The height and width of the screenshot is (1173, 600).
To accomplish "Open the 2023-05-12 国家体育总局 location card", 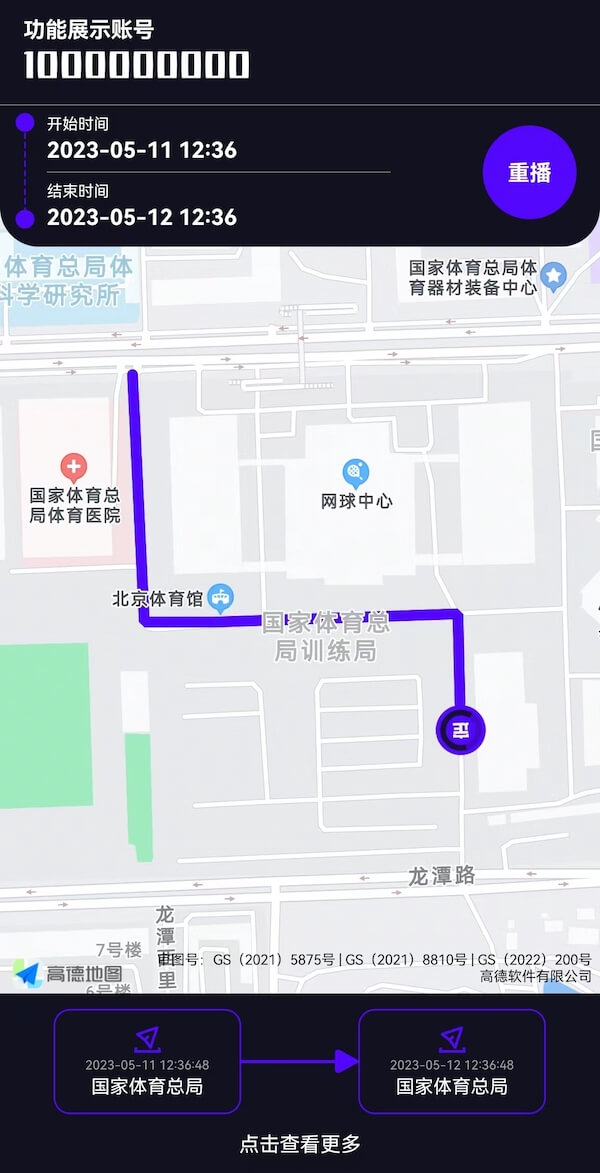I will [x=452, y=1061].
